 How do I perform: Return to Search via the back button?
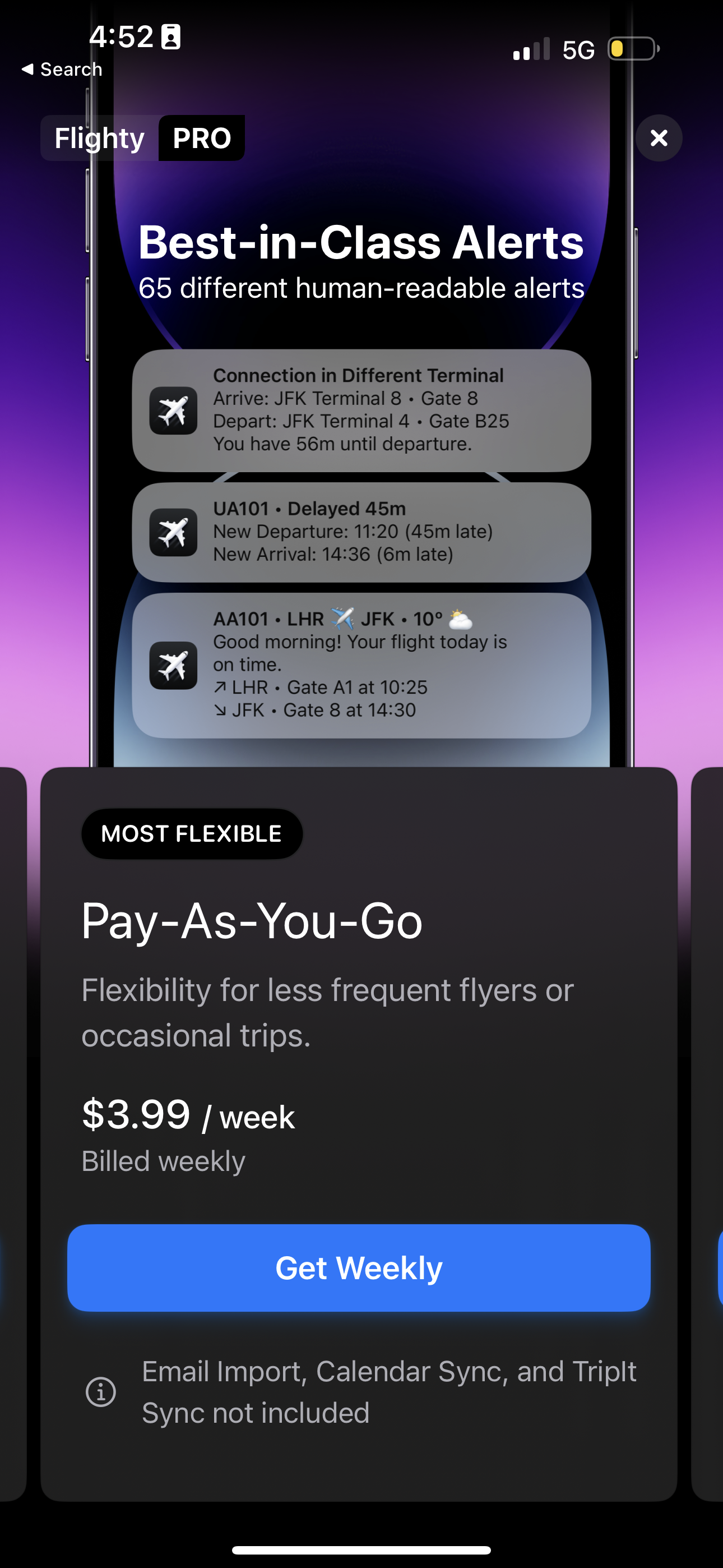pyautogui.click(x=61, y=69)
